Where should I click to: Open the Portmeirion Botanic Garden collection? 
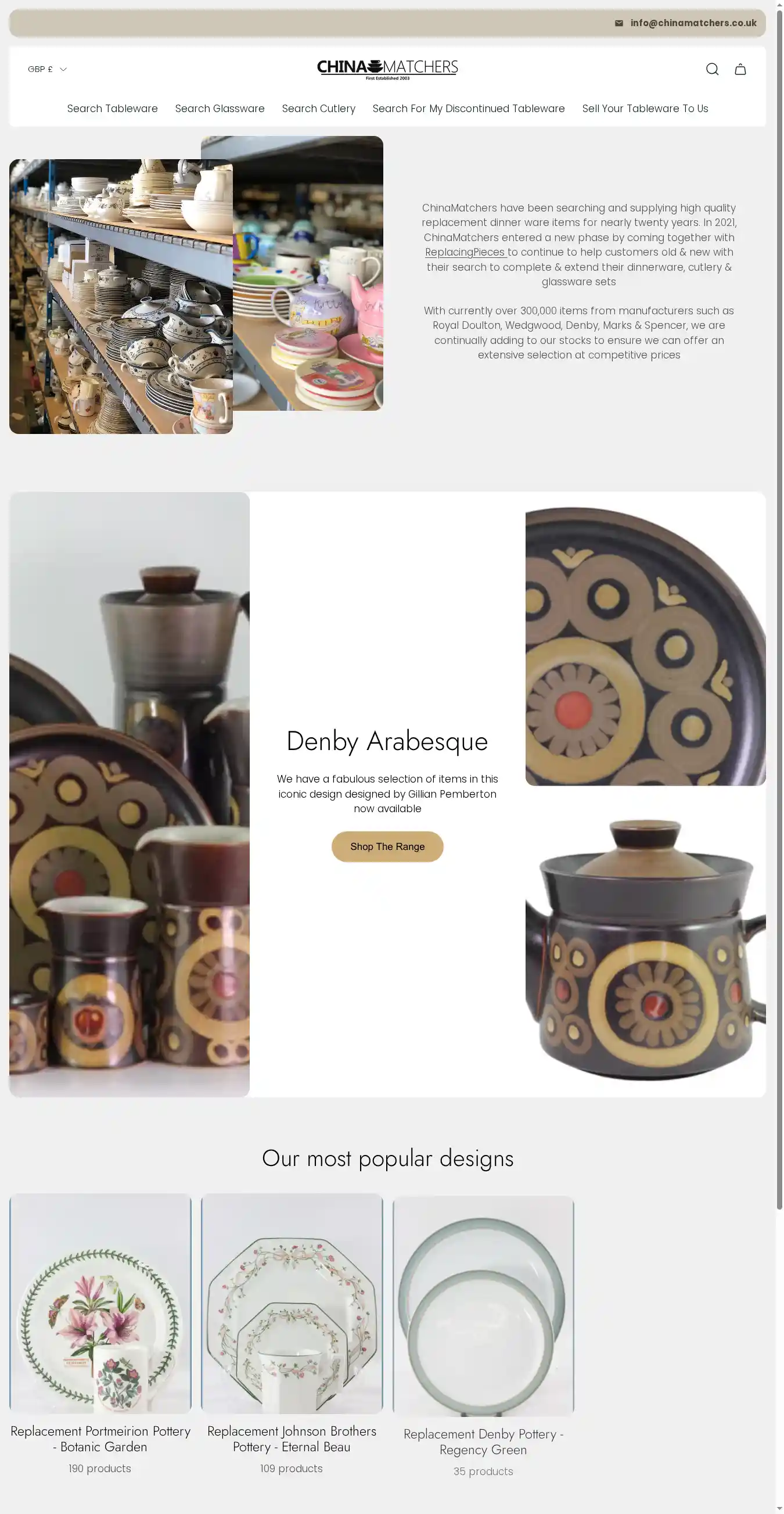tap(100, 1438)
